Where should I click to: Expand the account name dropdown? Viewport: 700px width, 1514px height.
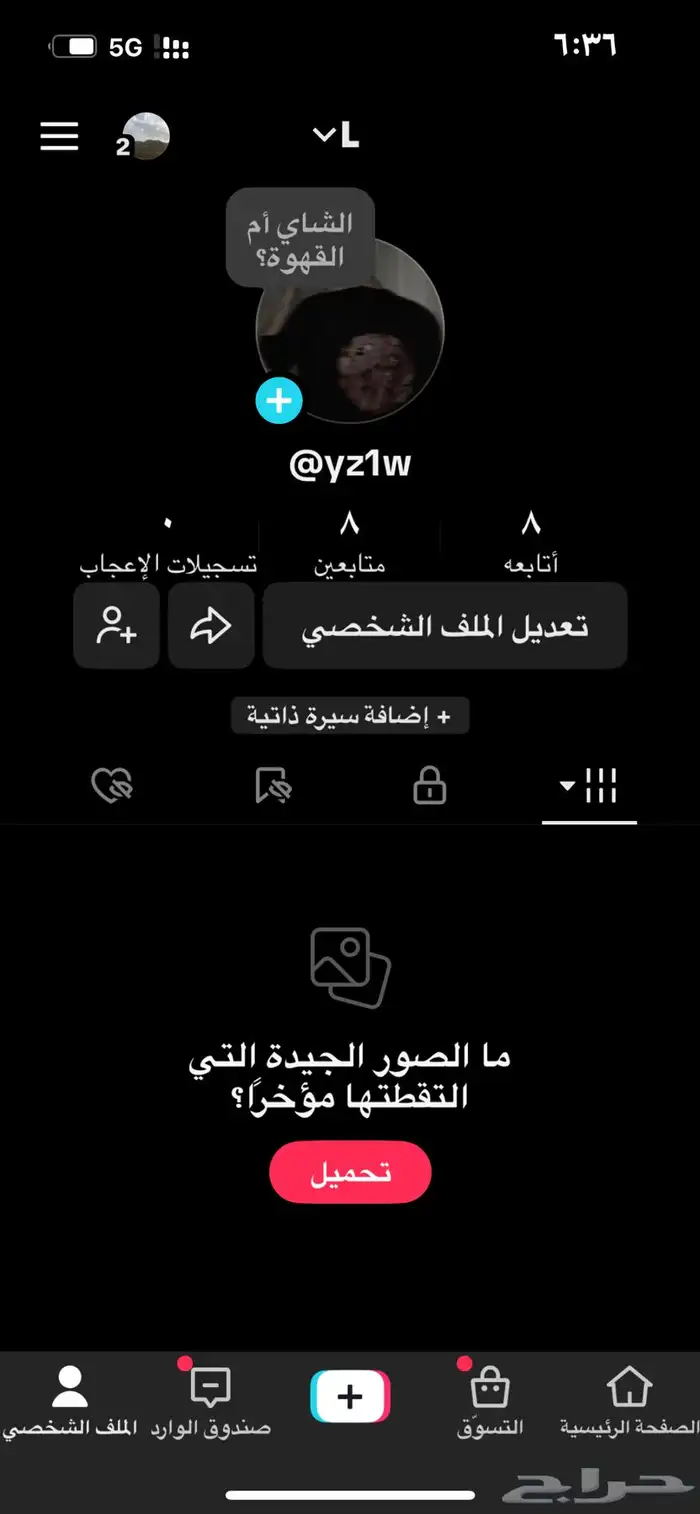coord(336,135)
